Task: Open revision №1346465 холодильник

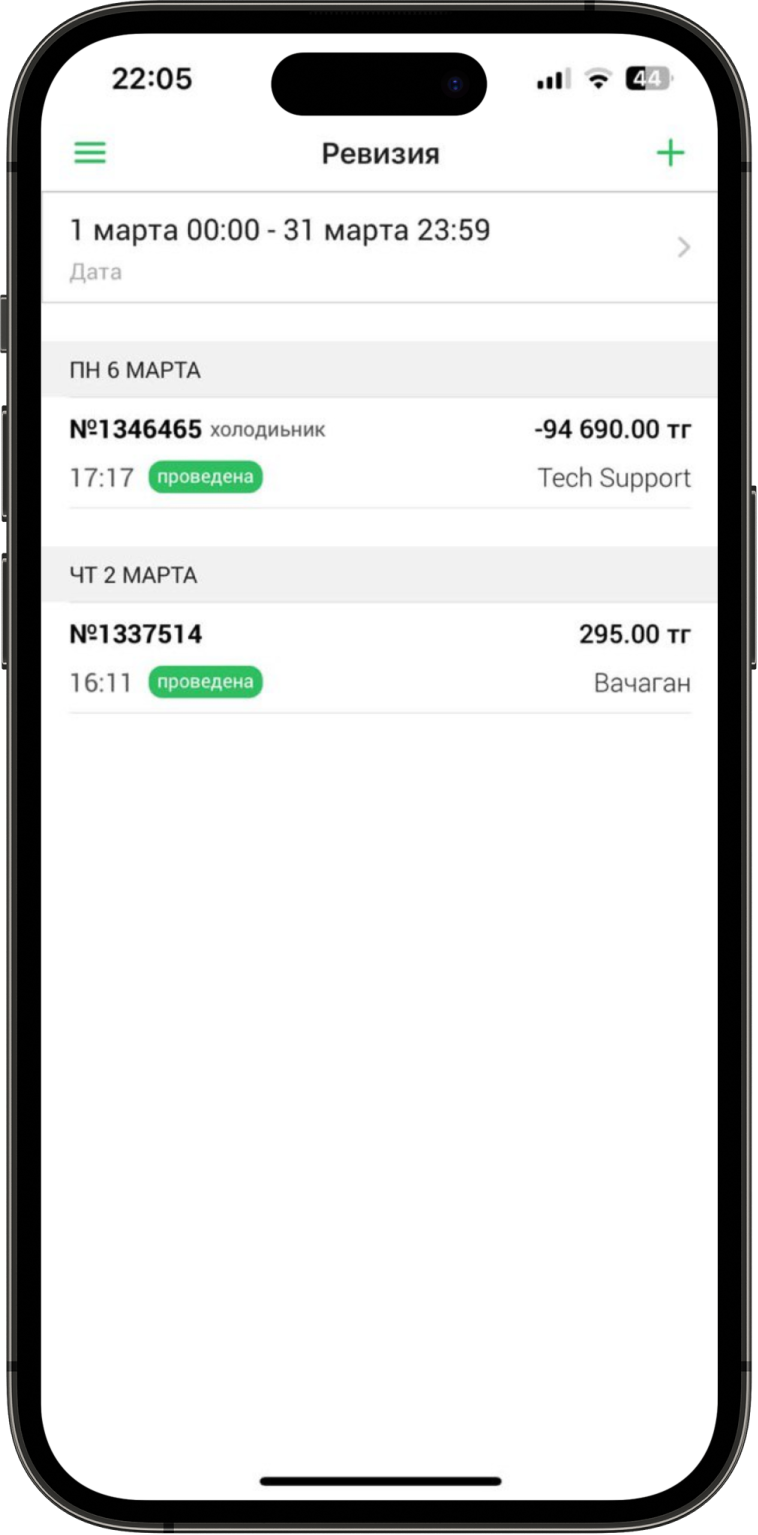Action: pyautogui.click(x=379, y=453)
